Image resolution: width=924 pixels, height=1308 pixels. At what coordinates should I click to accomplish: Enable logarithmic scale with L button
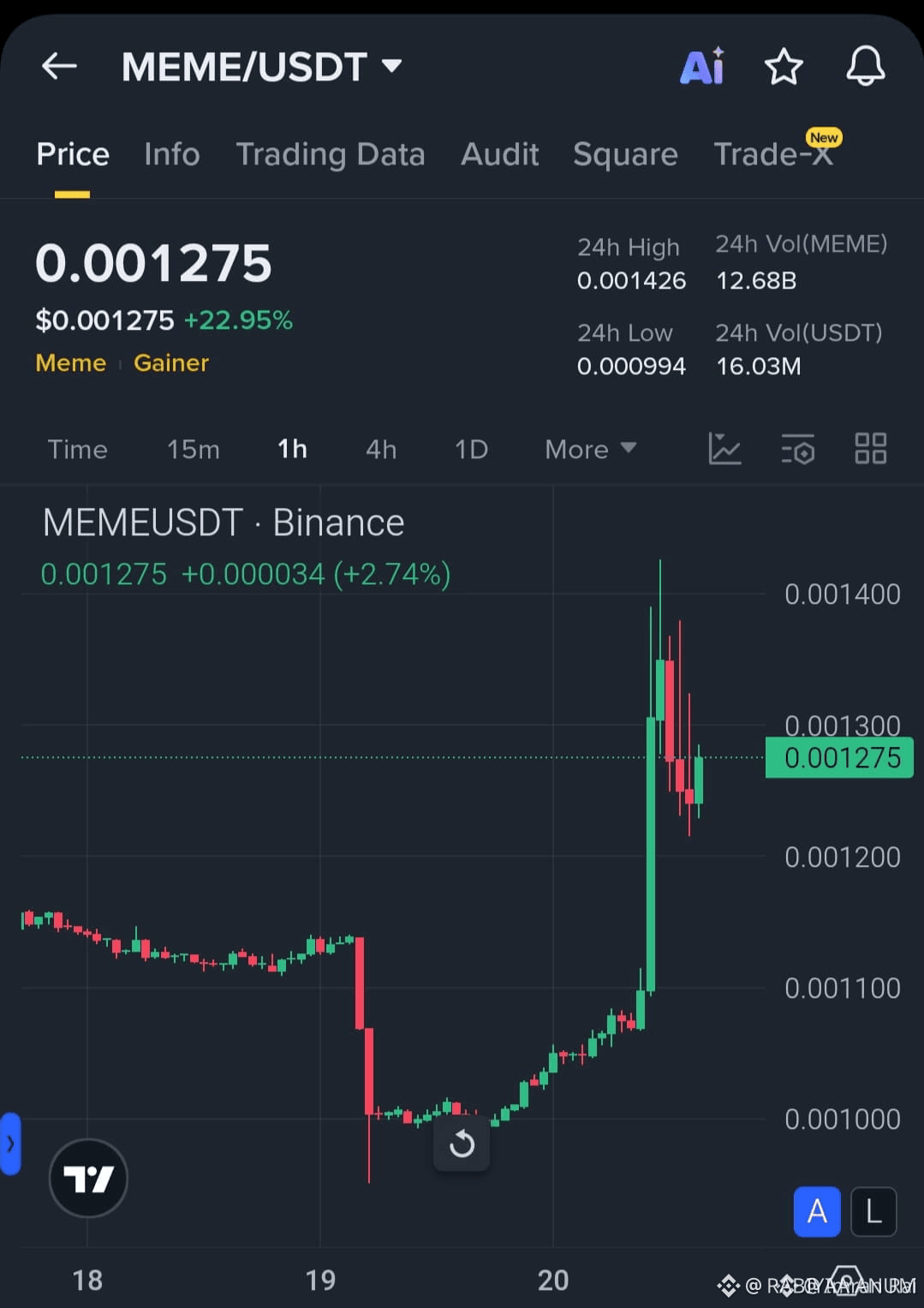pos(873,1211)
